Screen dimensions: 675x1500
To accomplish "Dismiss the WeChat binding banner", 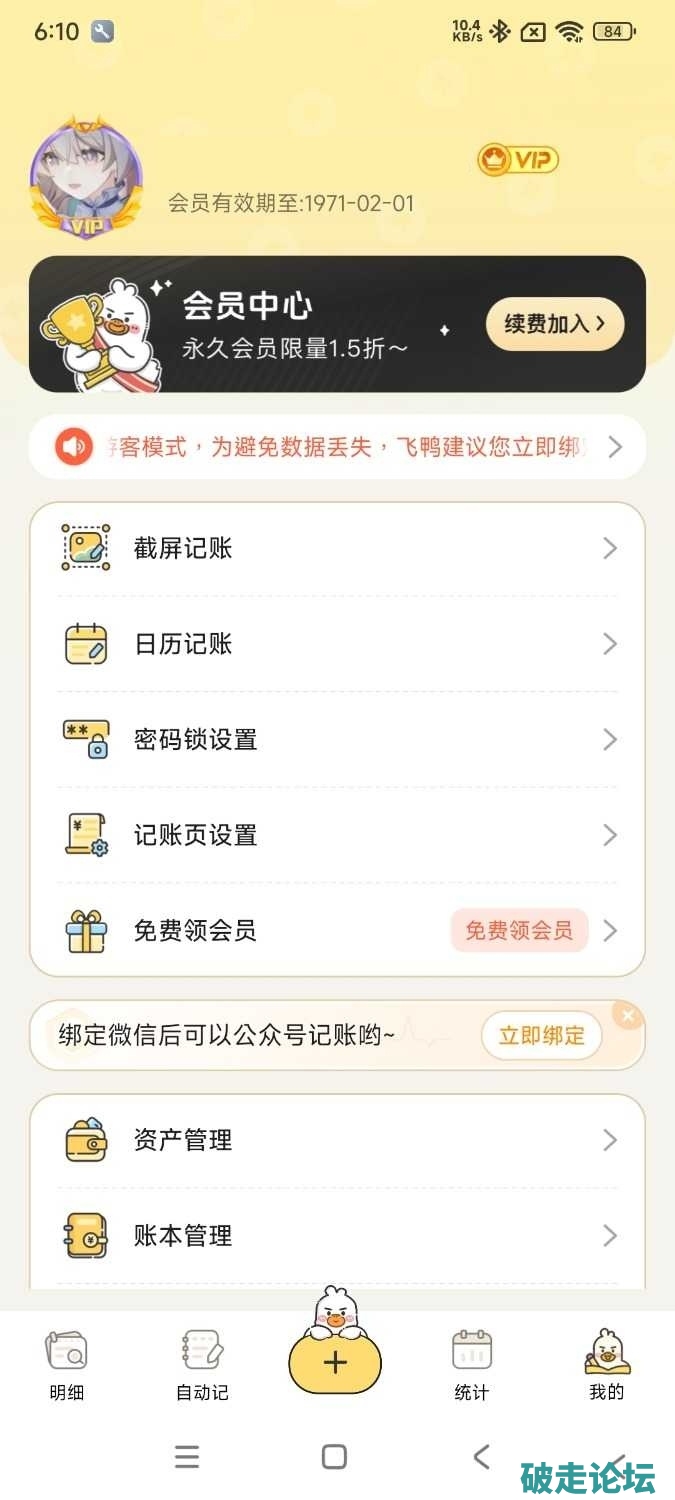I will pos(628,1016).
